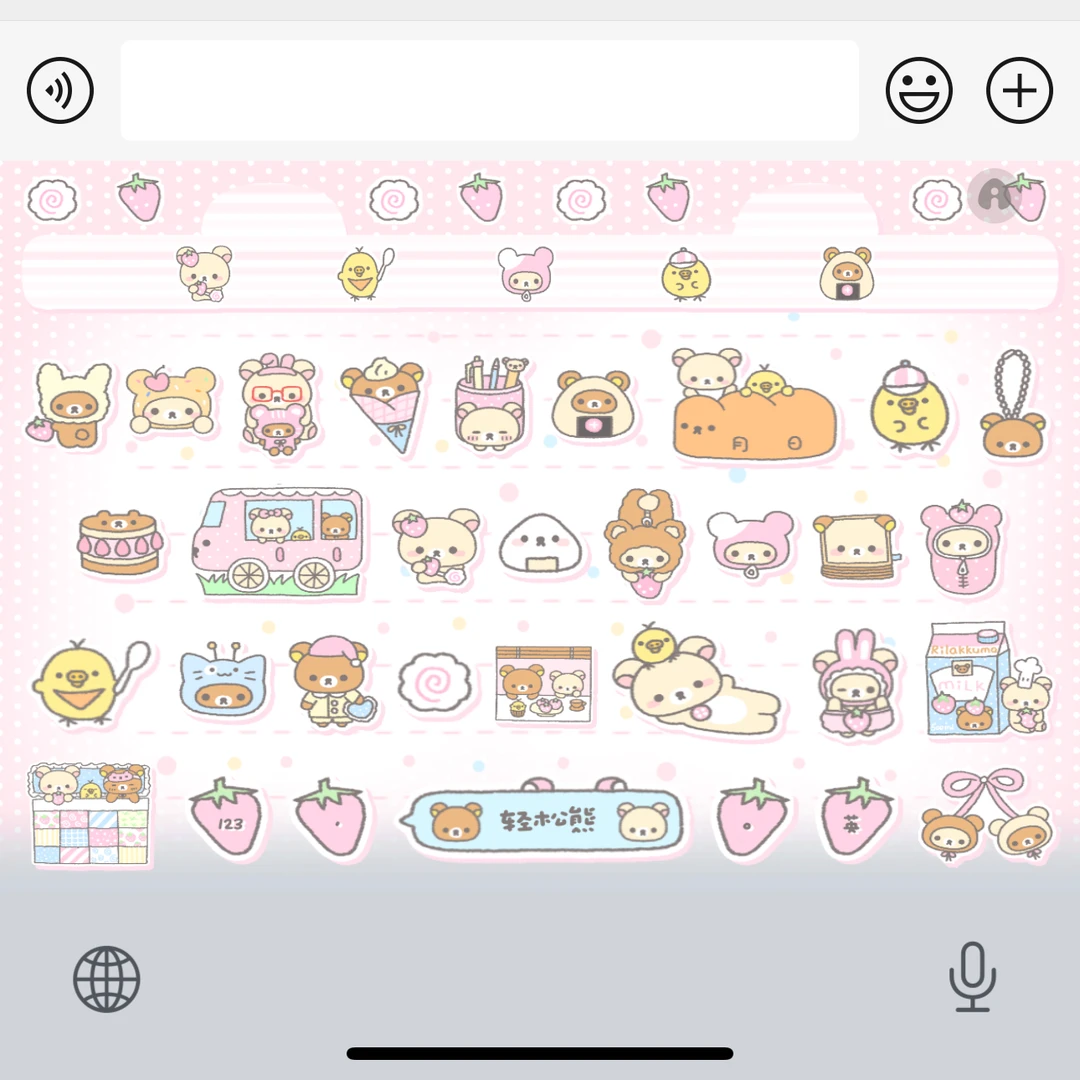Start dictation with the microphone

pyautogui.click(x=972, y=977)
